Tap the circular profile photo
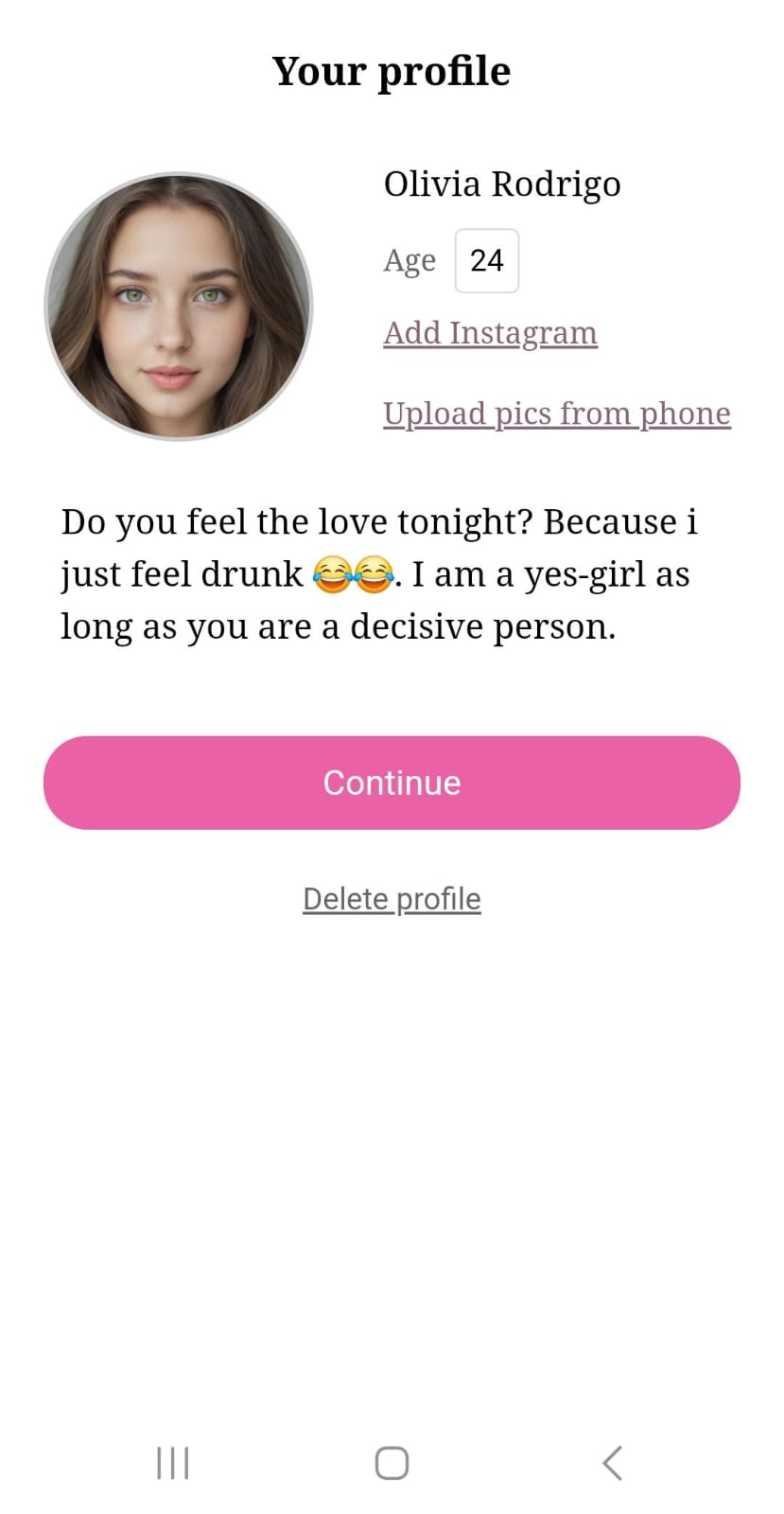This screenshot has height=1514, width=784. pos(178,306)
